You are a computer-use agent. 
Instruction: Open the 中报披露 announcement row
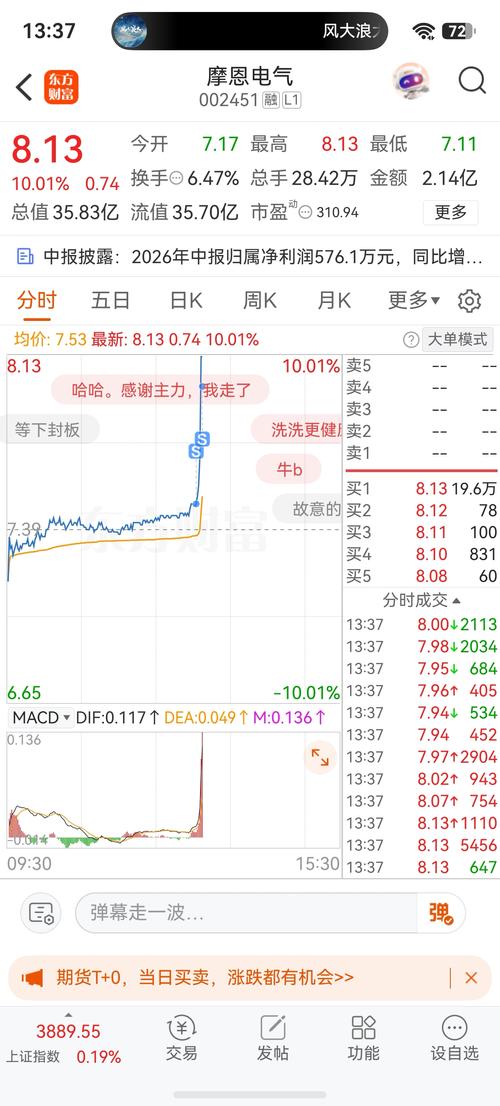[x=250, y=257]
